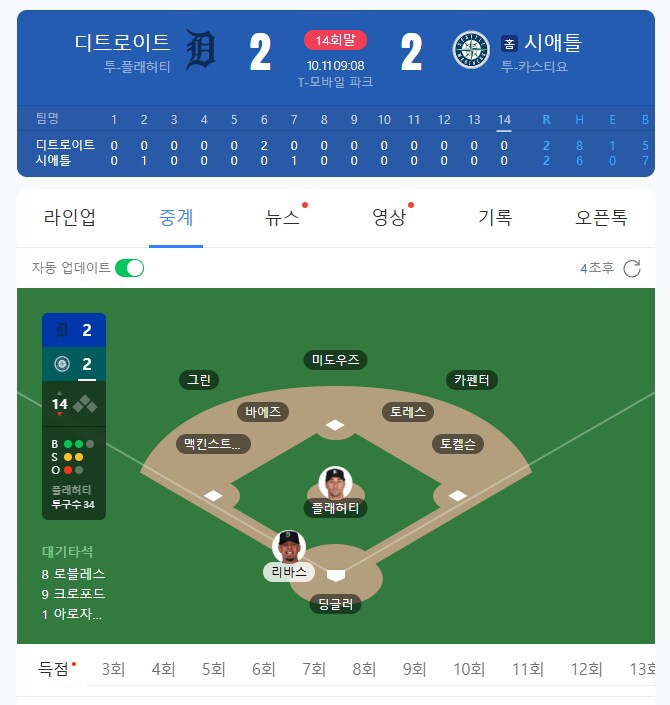This screenshot has width=670, height=705.
Task: Tap the refresh icon
Action: [x=631, y=268]
